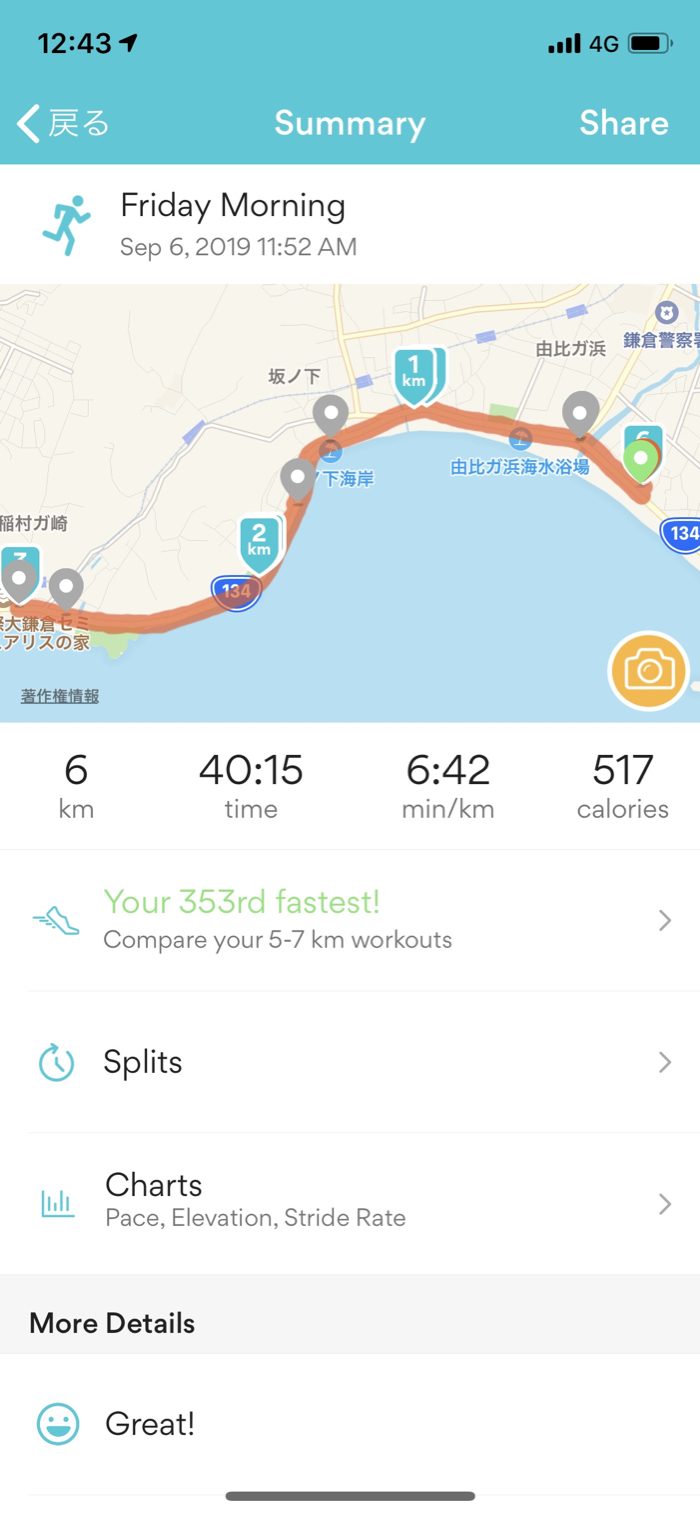This screenshot has height=1516, width=700.
Task: Compare your 5-7 km workouts
Action: pos(350,920)
